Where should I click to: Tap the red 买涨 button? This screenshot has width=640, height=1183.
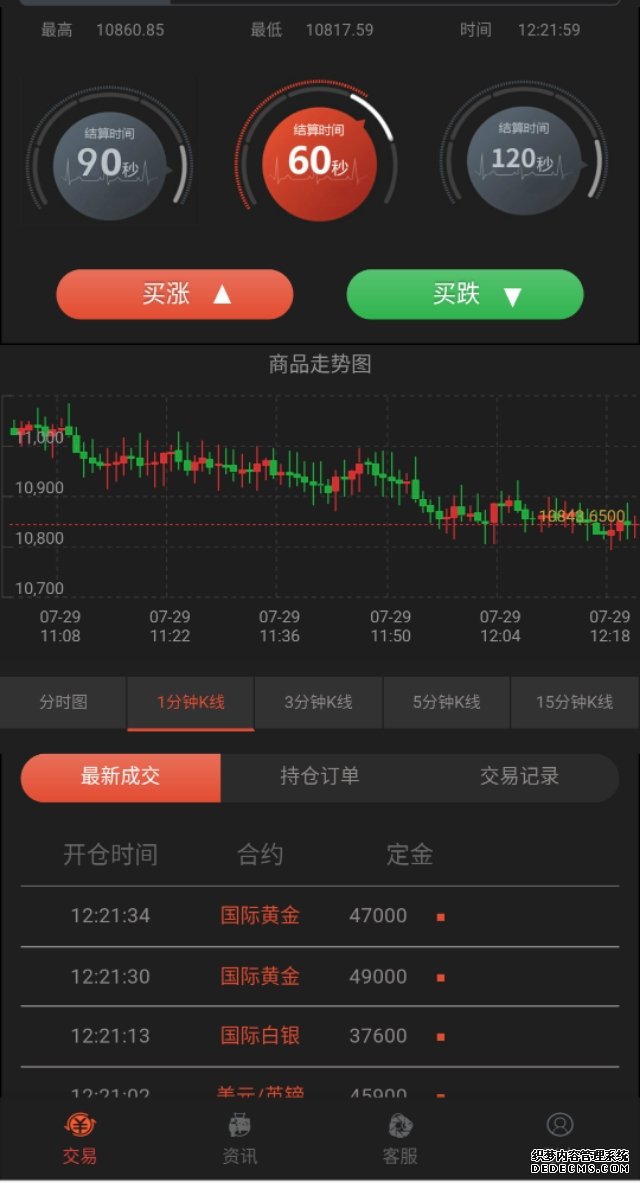point(175,294)
